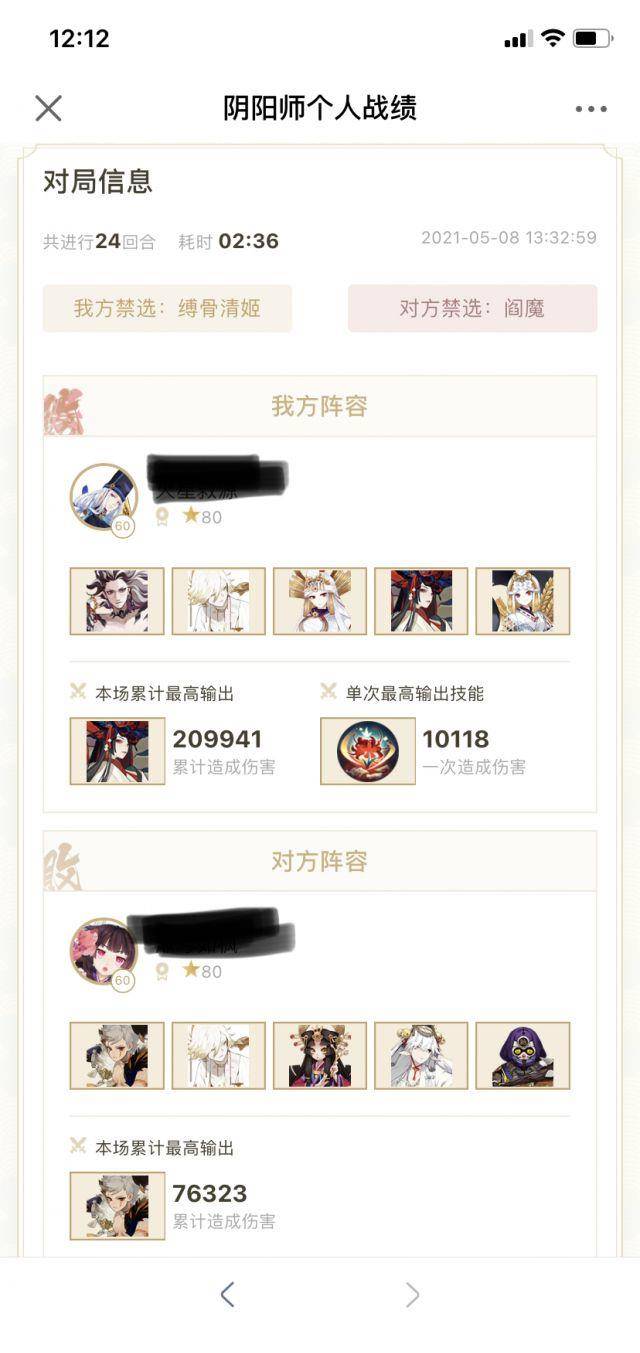The width and height of the screenshot is (640, 1353).
Task: Close the 阴阳师个人战绩 page
Action: [48, 108]
